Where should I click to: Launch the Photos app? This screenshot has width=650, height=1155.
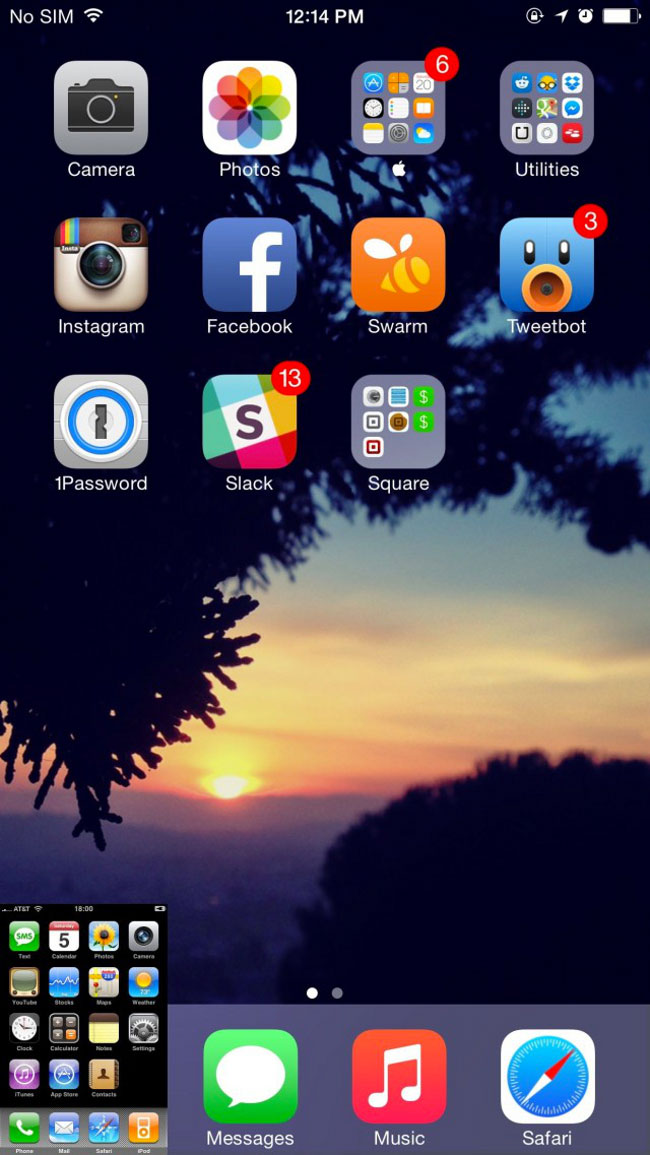[x=249, y=108]
